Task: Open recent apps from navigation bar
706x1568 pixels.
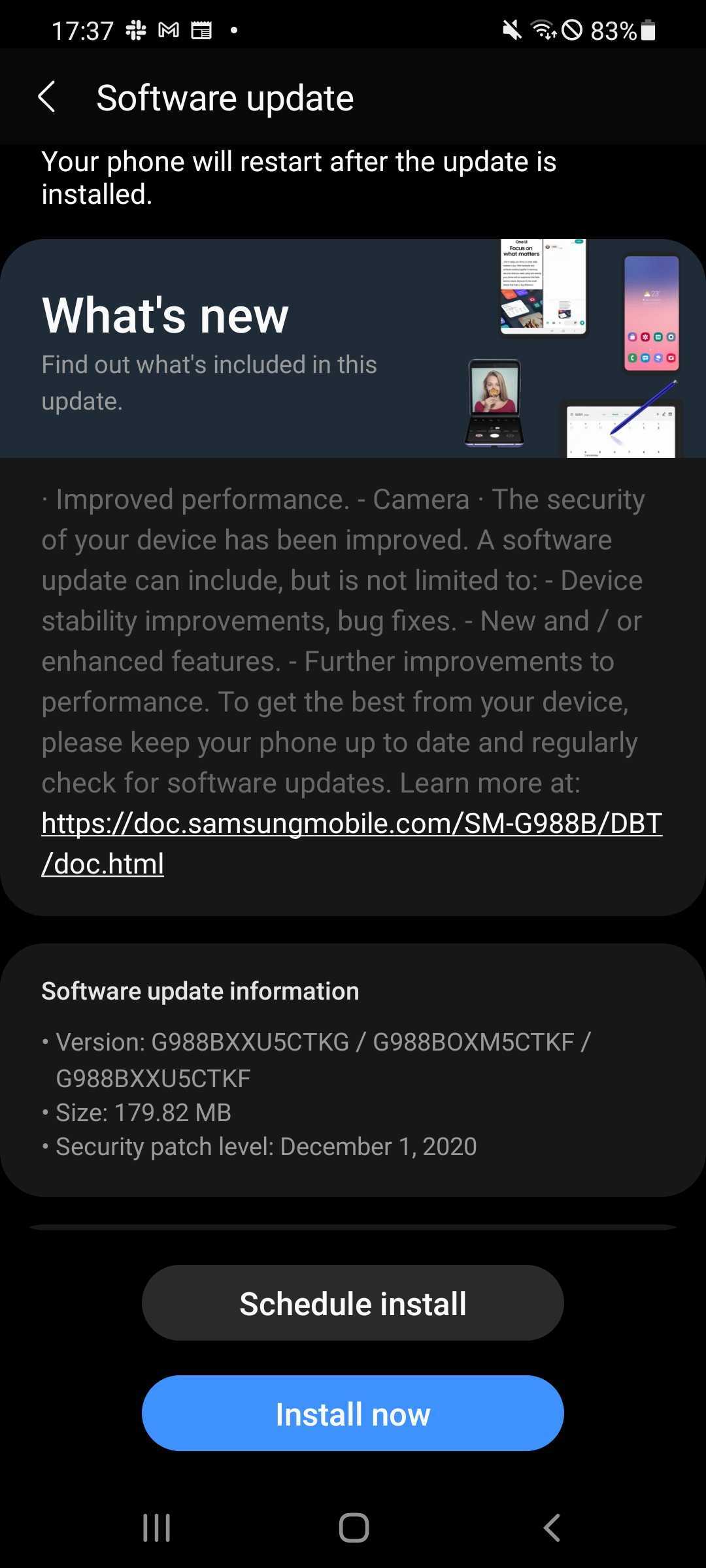Action: tap(157, 1528)
